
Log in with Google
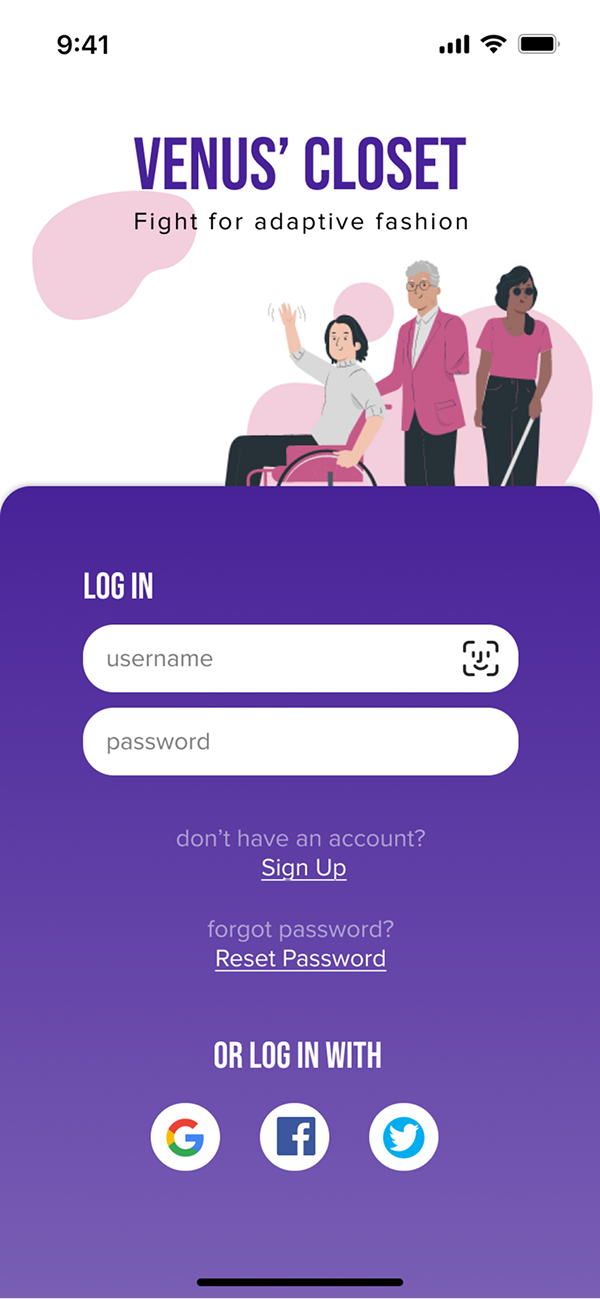(x=185, y=1137)
